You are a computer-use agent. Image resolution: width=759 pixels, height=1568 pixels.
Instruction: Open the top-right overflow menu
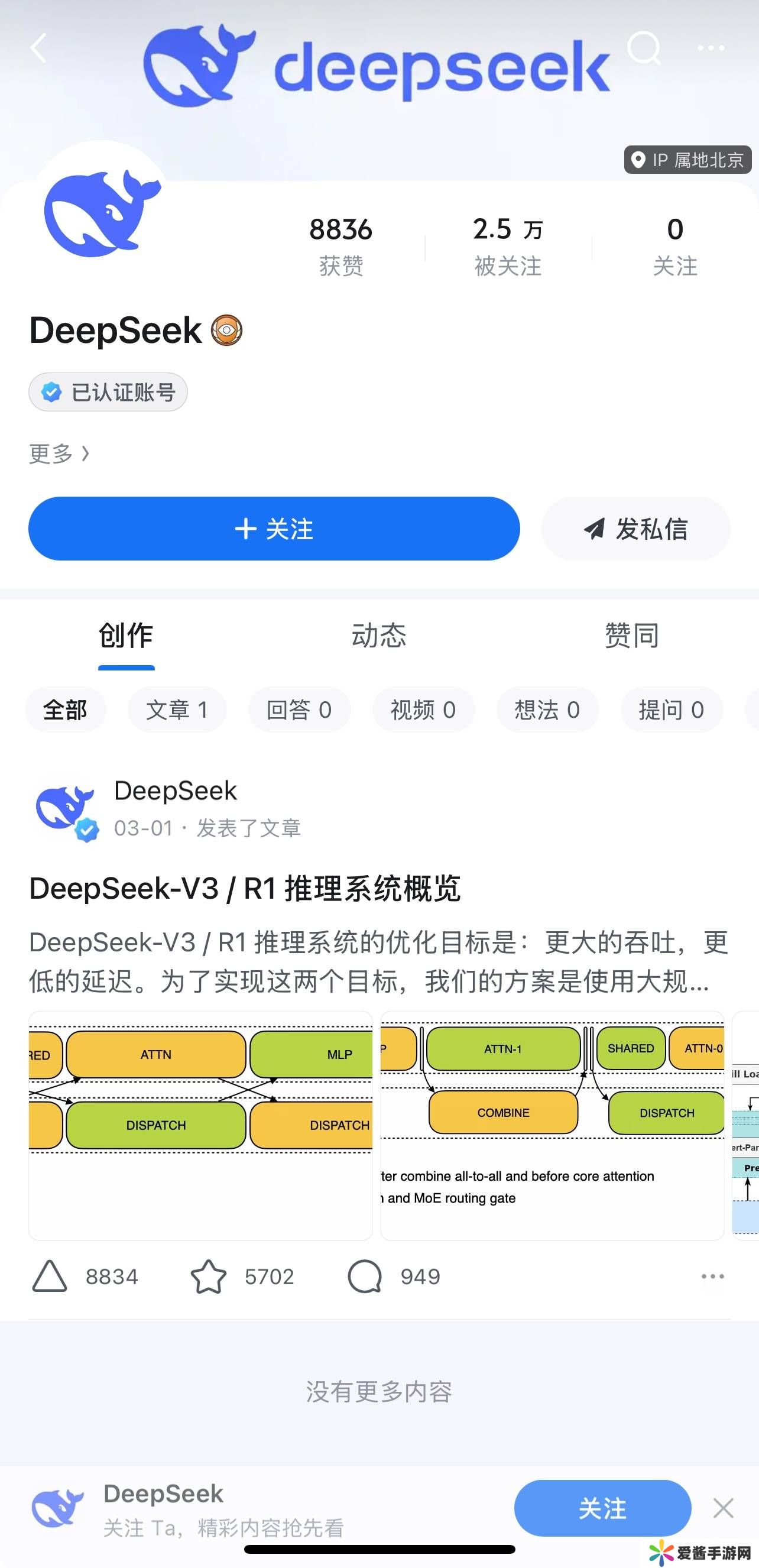[x=711, y=47]
